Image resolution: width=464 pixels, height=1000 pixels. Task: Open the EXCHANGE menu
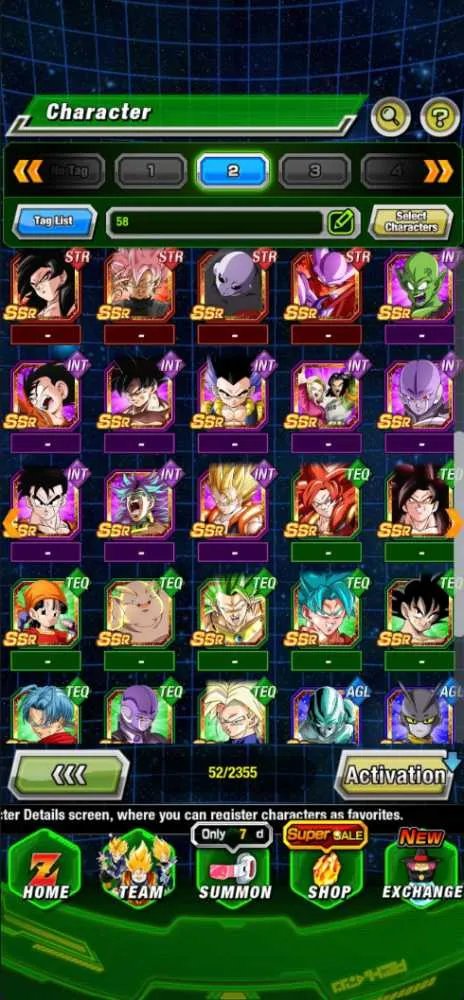(x=423, y=868)
